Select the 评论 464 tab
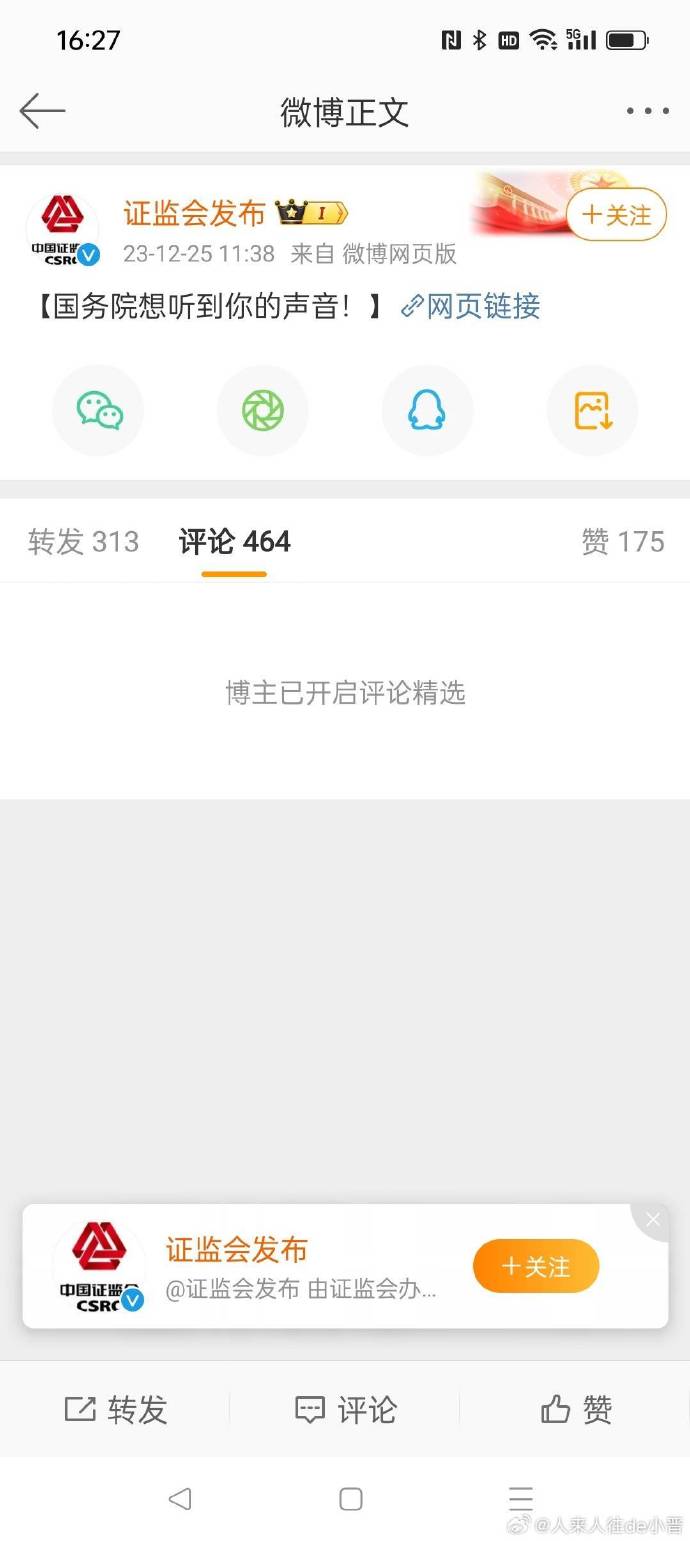 (x=235, y=542)
